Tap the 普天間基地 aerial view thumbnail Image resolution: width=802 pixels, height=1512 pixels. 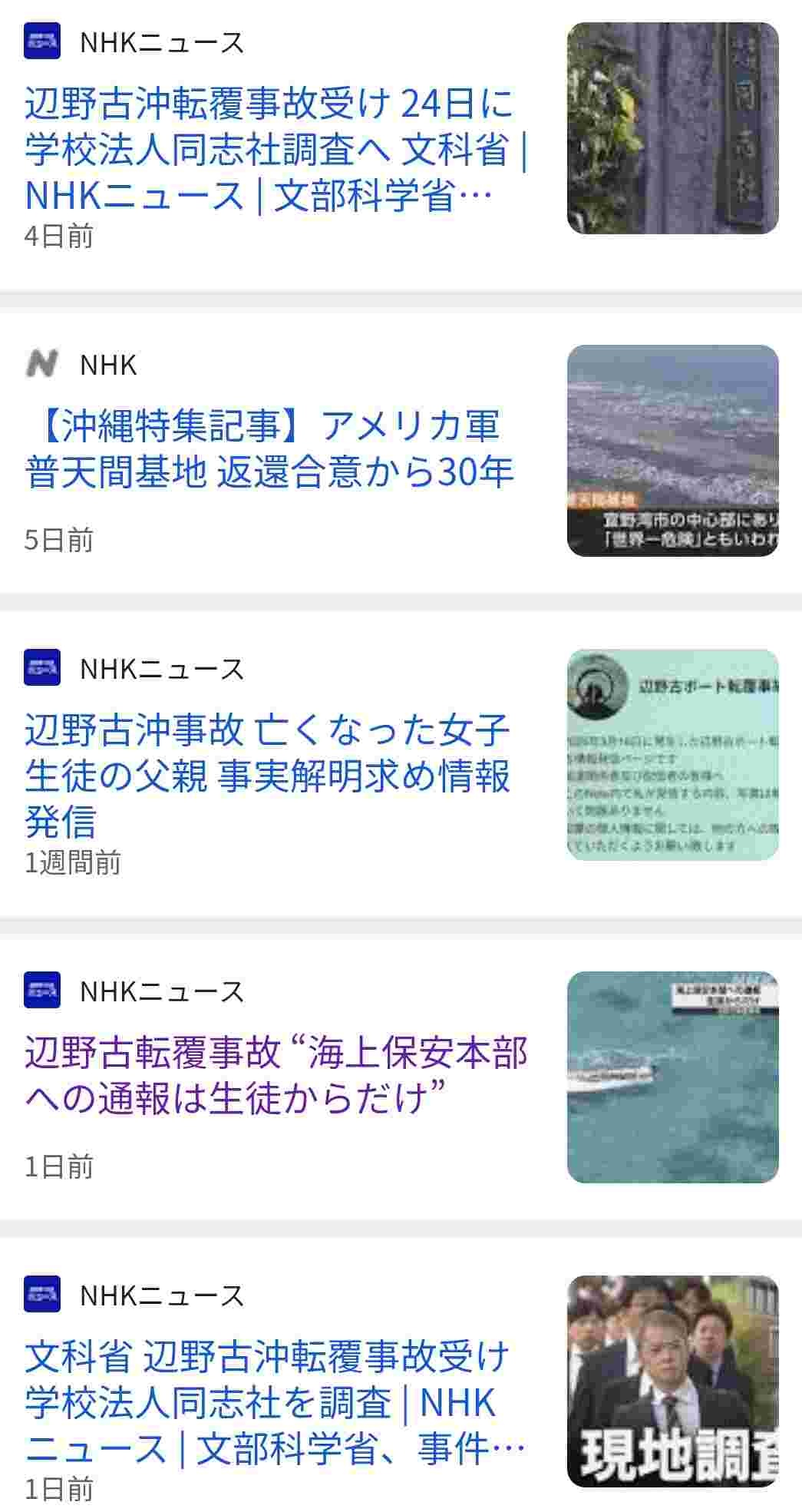click(672, 451)
